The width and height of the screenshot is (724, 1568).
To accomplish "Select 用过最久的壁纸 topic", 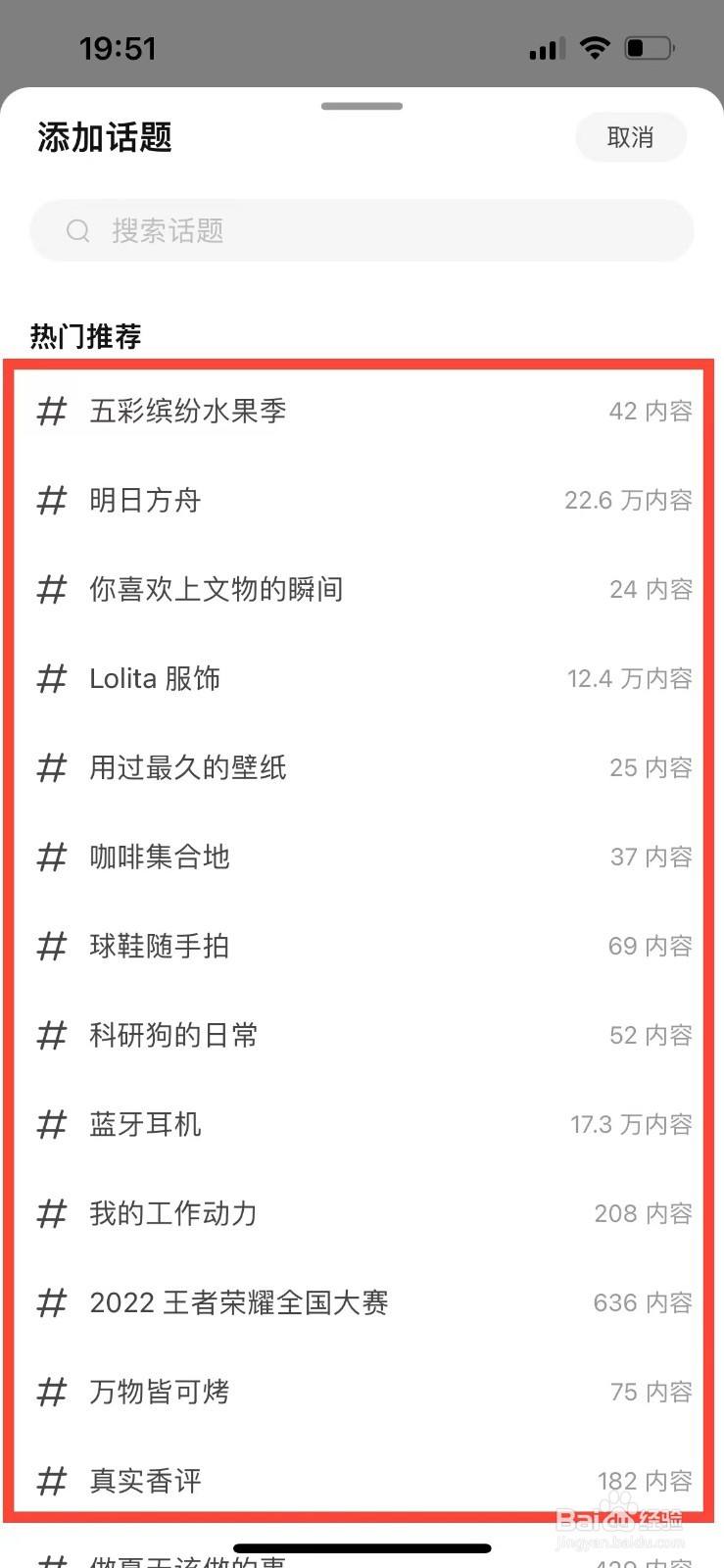I will click(362, 767).
